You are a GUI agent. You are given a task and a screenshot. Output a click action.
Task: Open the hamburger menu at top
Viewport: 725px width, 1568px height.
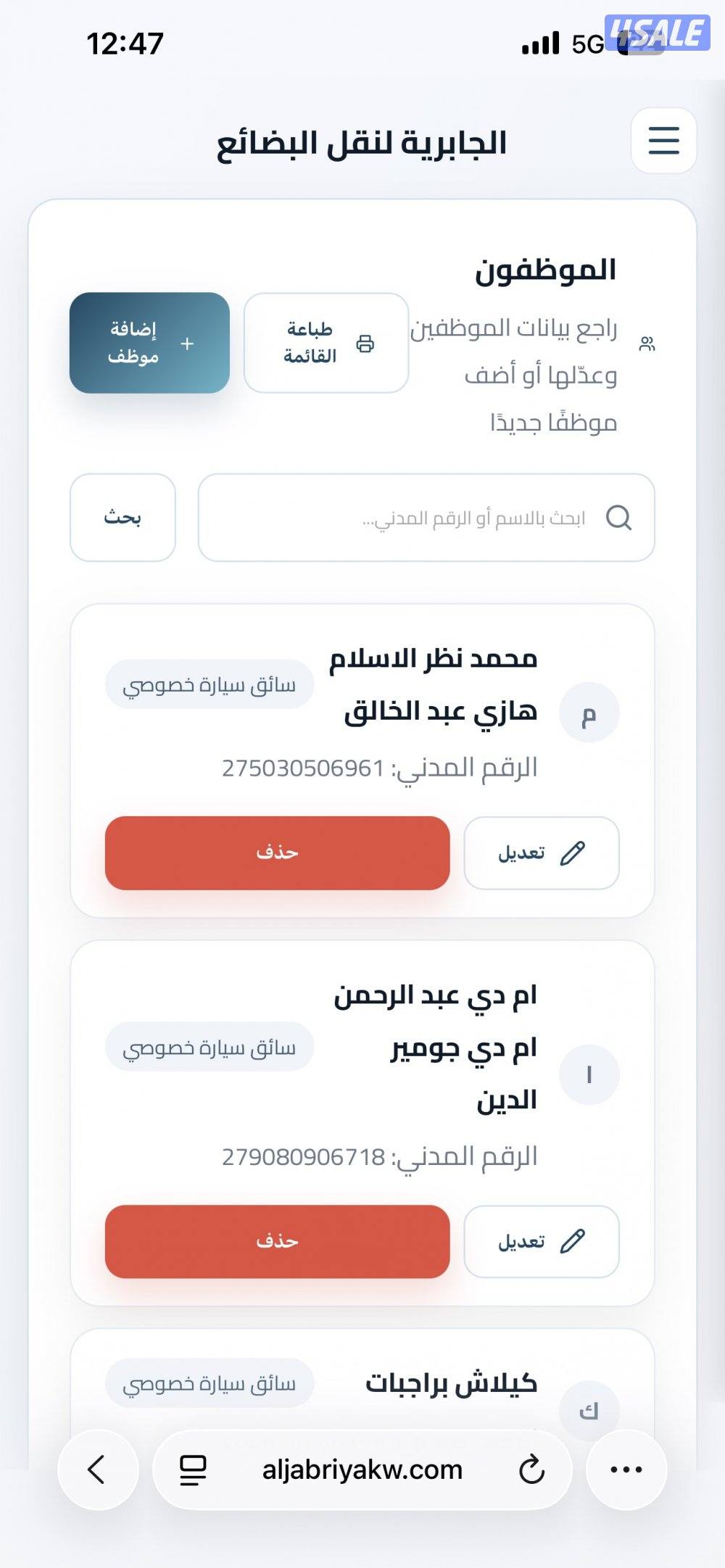point(664,142)
